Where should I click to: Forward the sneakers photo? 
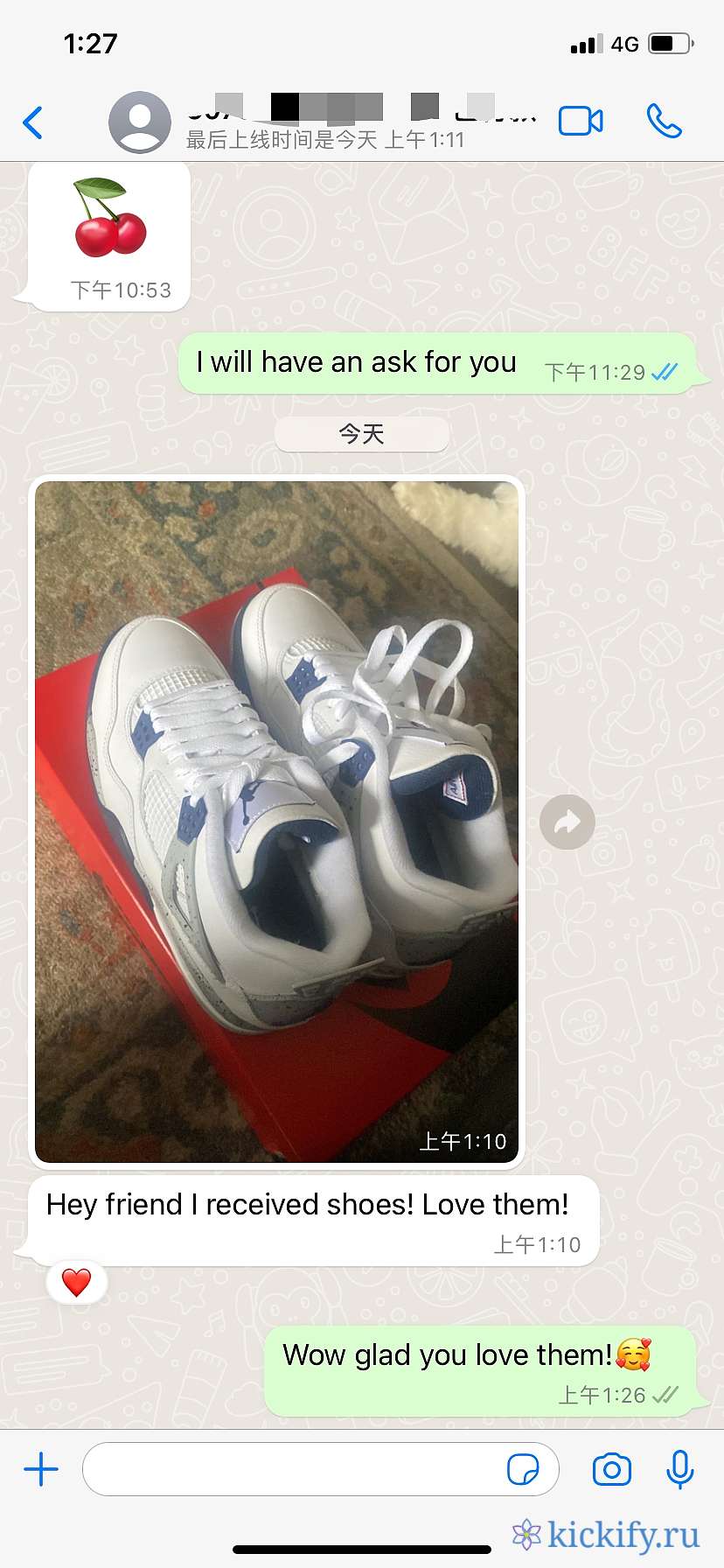tap(567, 822)
